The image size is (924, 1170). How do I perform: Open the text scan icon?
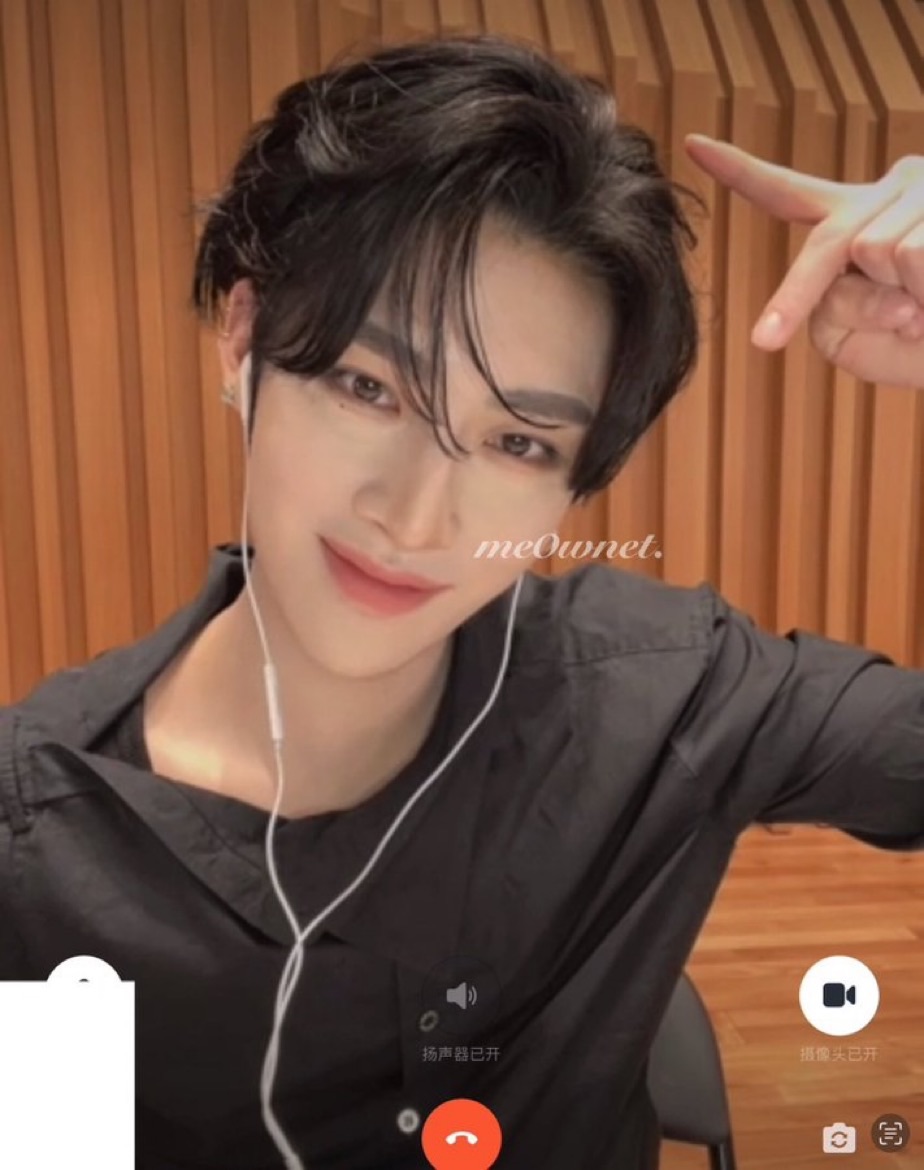click(x=889, y=1132)
